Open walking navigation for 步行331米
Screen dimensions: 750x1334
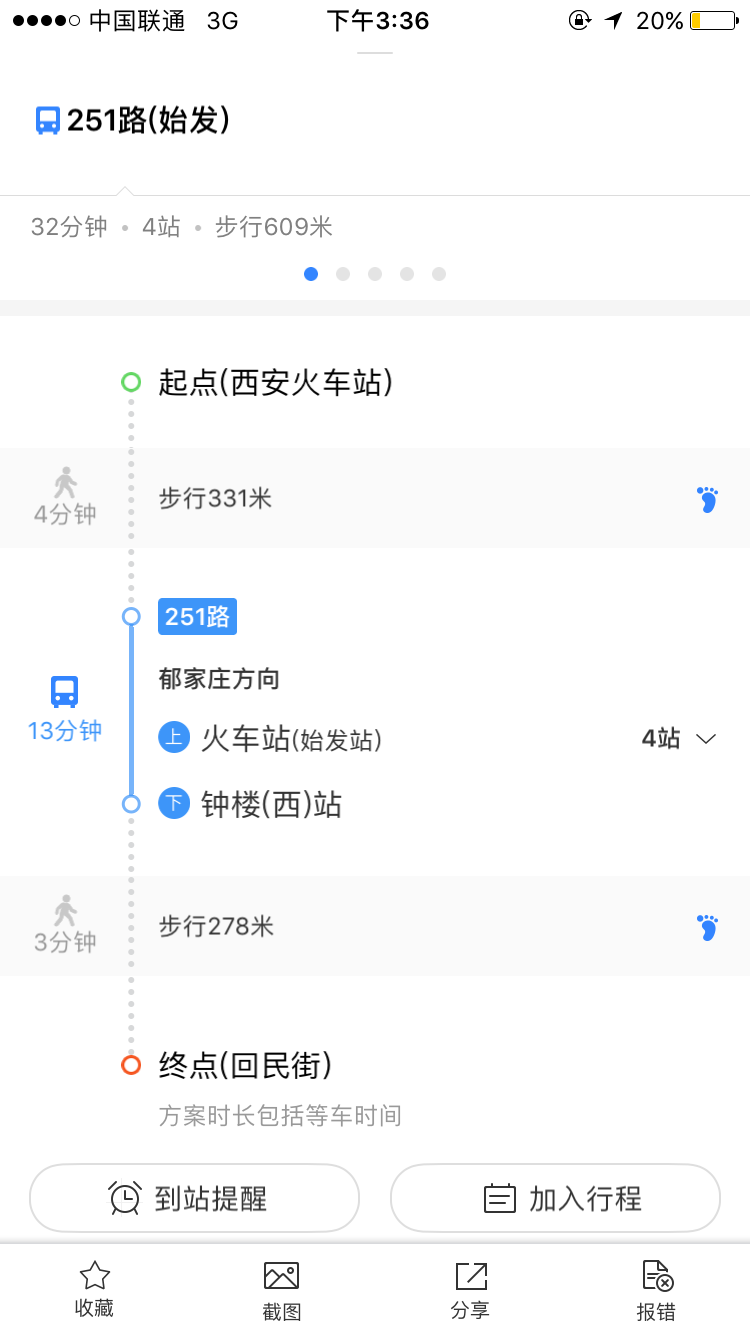[707, 499]
